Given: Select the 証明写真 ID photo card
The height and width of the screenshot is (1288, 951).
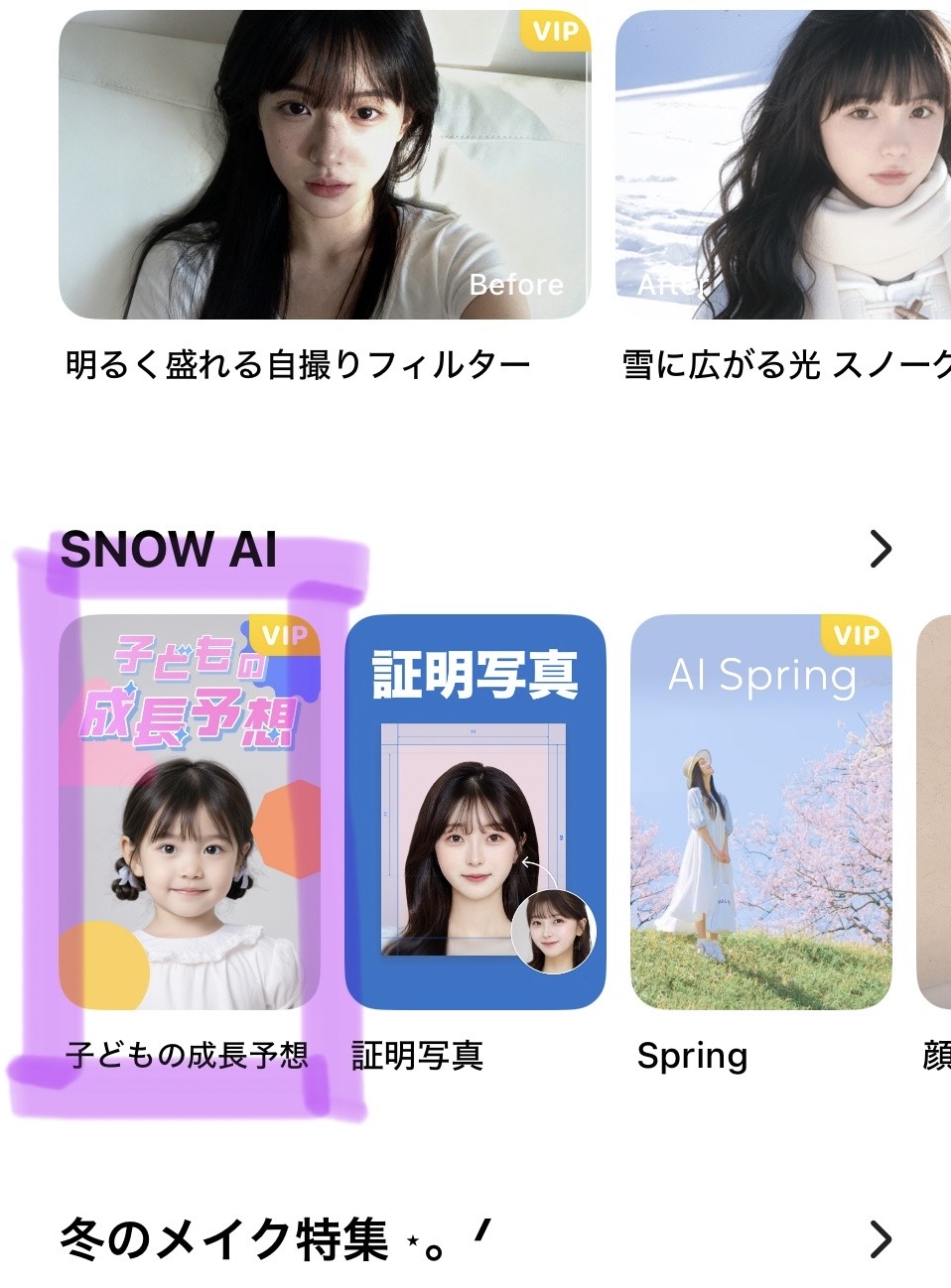Looking at the screenshot, I should coord(475,812).
